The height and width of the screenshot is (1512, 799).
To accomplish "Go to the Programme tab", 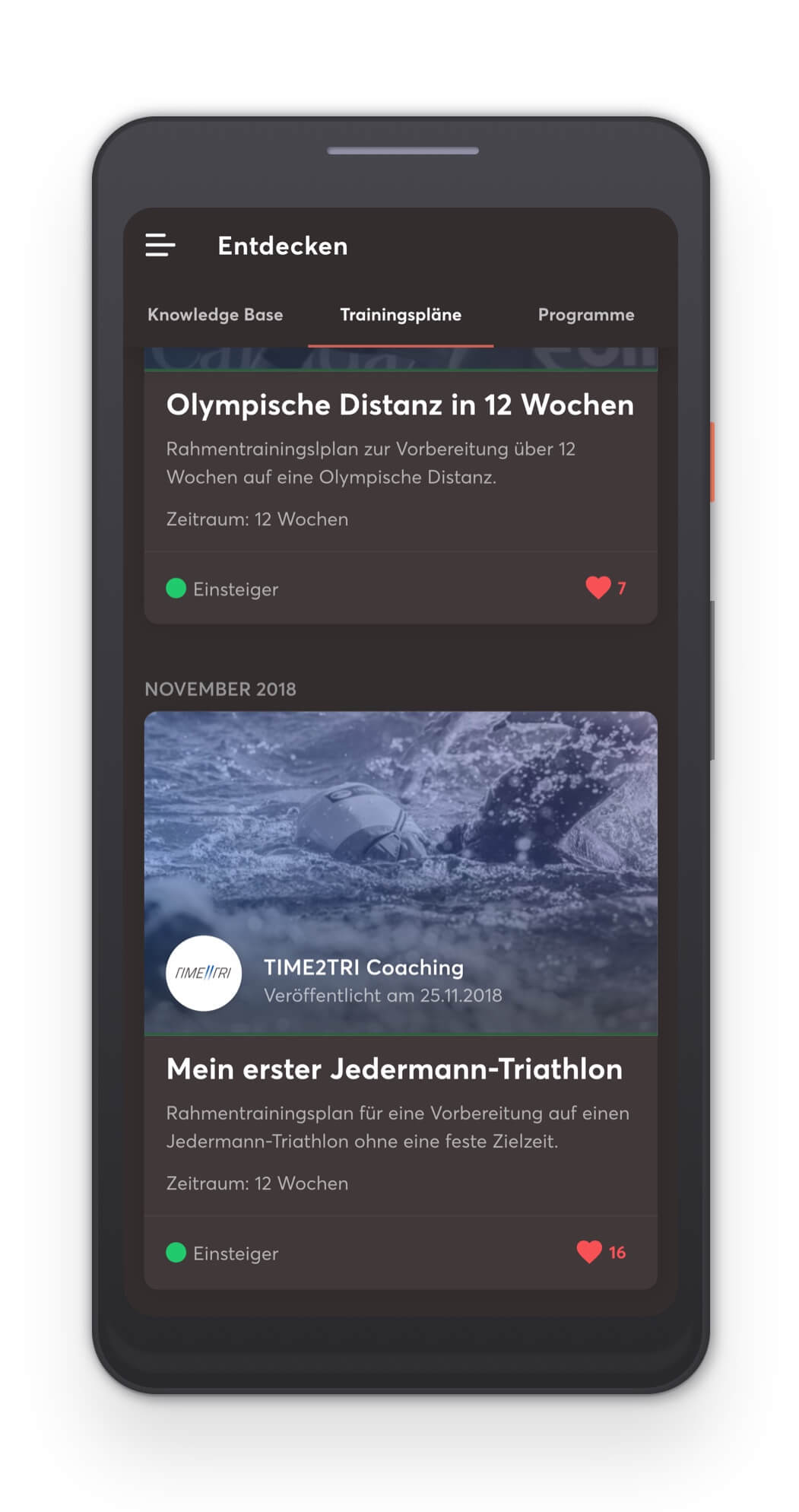I will (585, 315).
